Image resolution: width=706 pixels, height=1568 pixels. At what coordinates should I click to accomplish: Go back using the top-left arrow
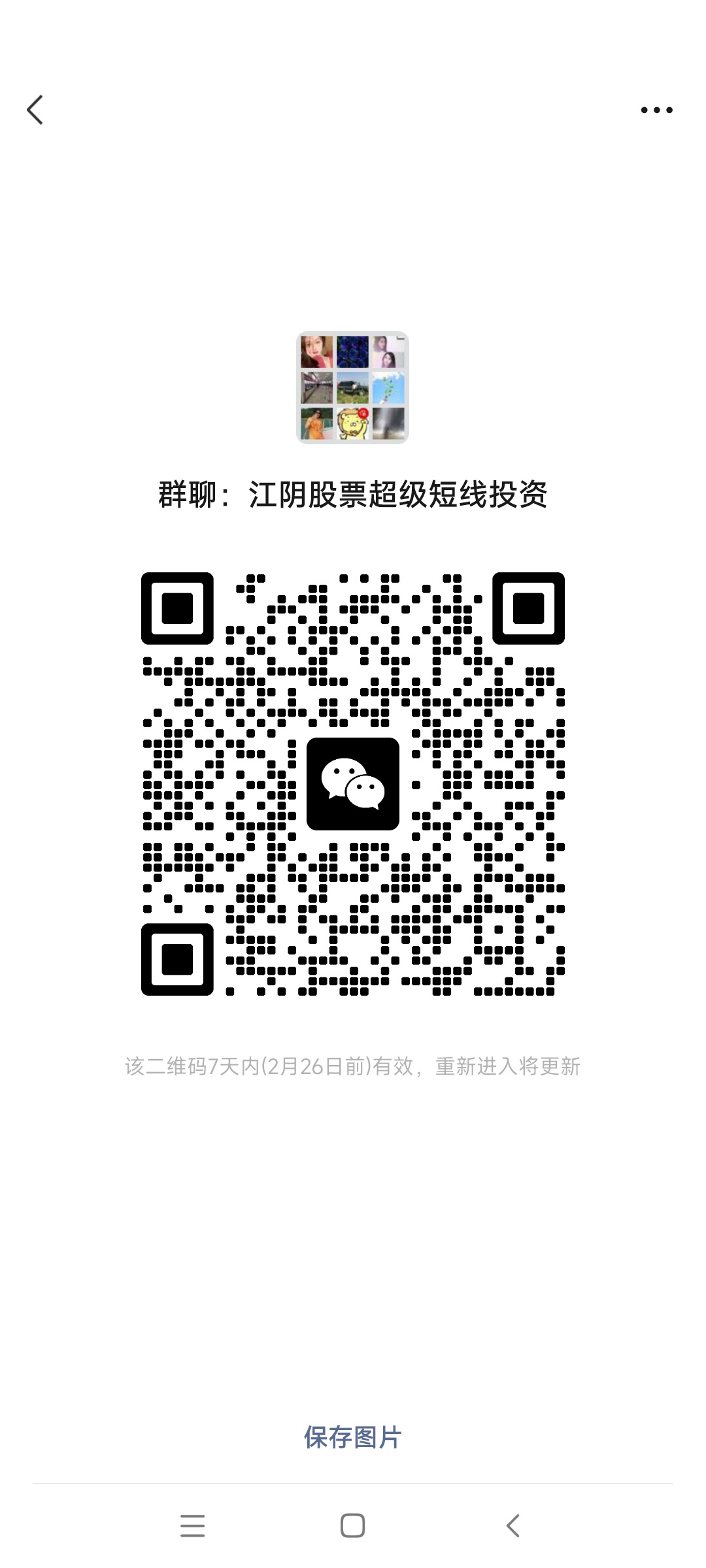35,110
